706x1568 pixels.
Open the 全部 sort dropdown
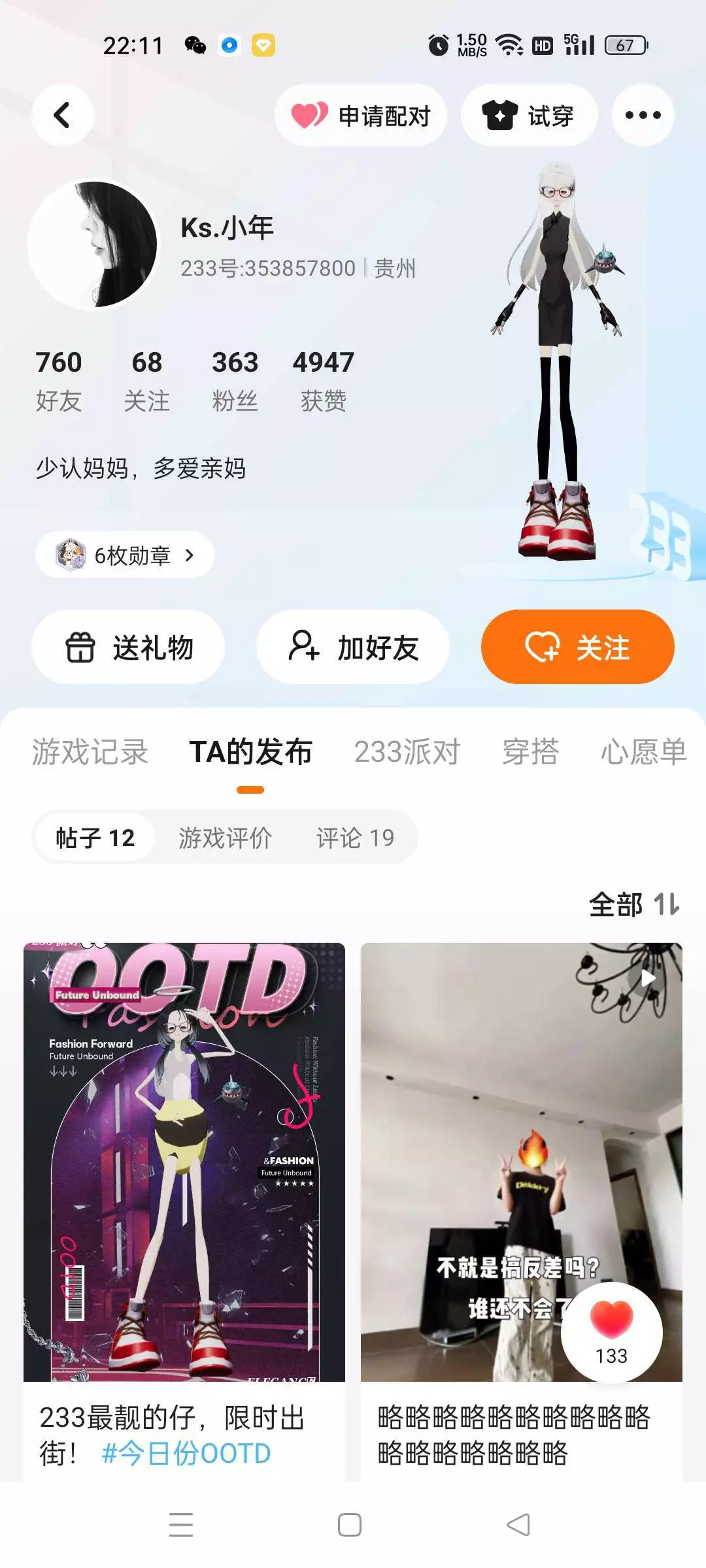[x=634, y=905]
